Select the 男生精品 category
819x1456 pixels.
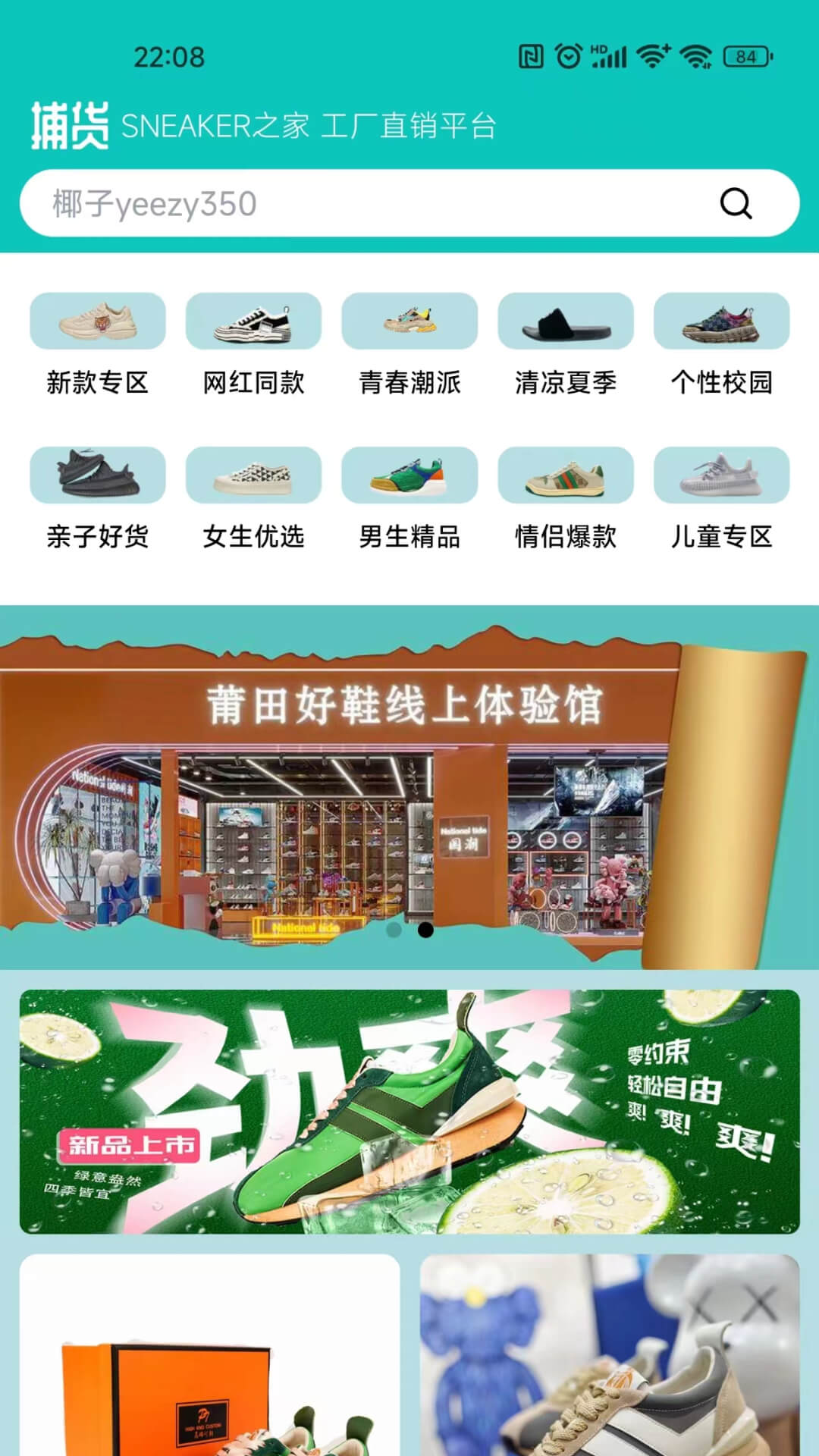(409, 499)
